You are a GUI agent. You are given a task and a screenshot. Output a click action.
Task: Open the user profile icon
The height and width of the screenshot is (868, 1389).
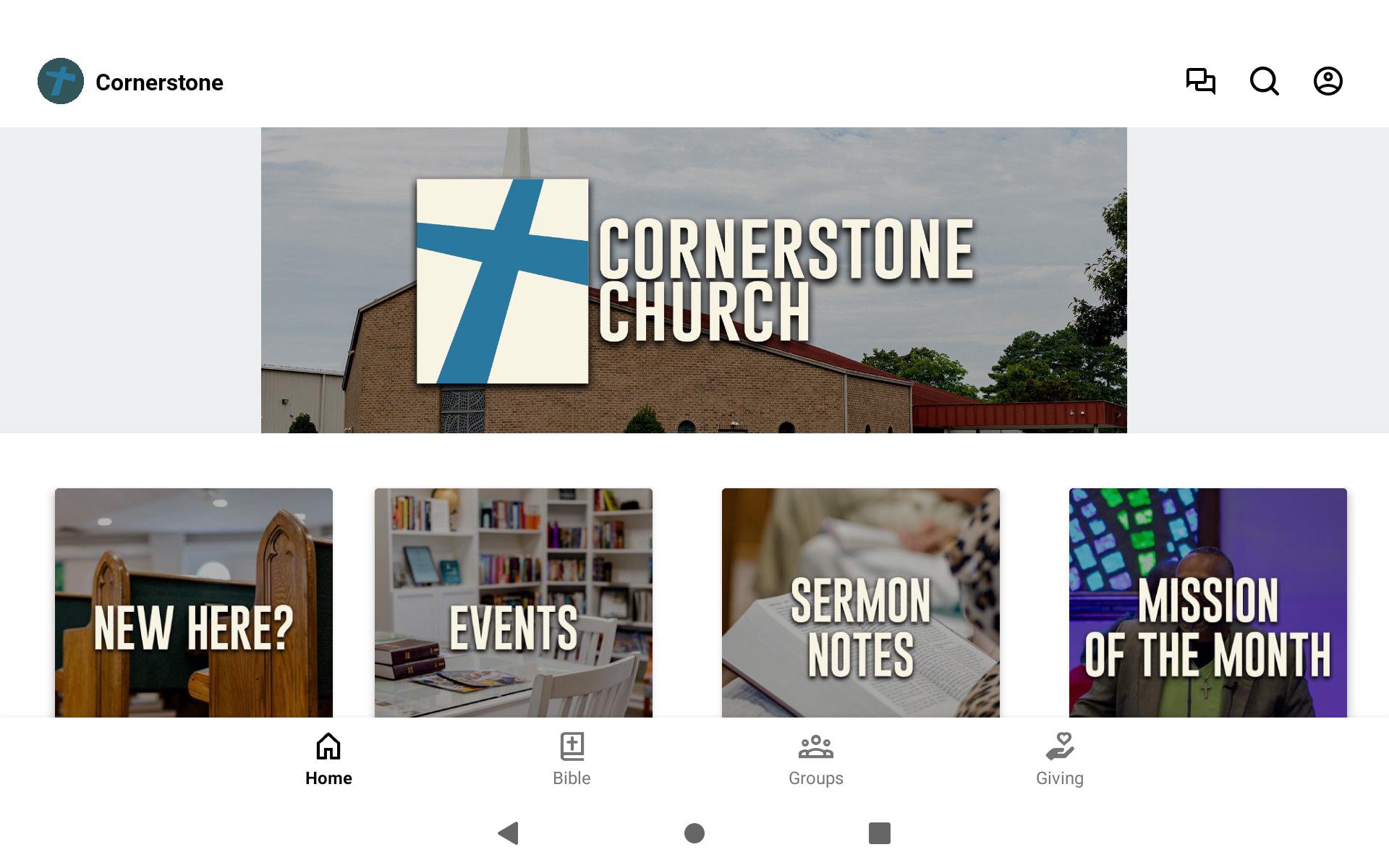(x=1328, y=81)
